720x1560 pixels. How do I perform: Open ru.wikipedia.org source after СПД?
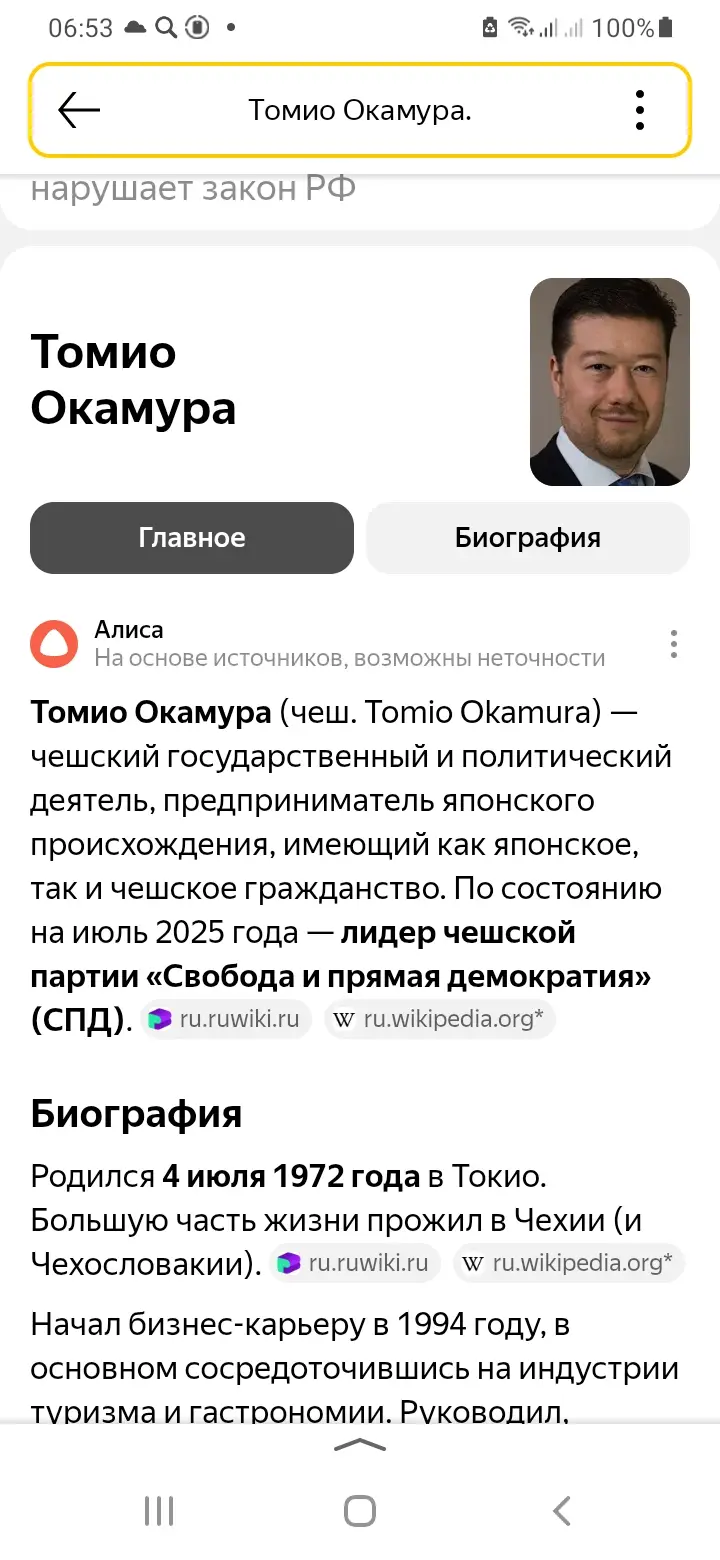(x=440, y=1019)
